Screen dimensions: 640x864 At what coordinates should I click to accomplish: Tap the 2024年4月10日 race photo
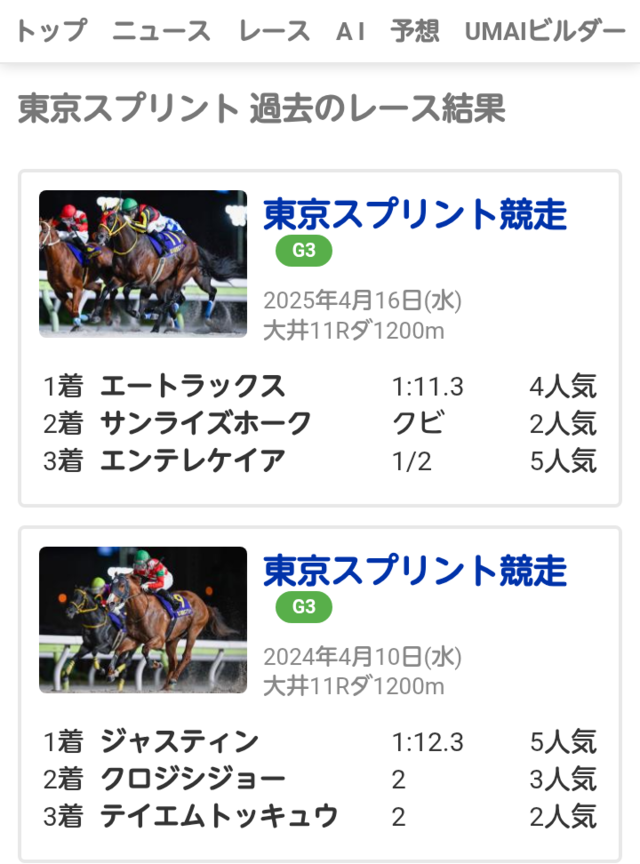pyautogui.click(x=143, y=619)
